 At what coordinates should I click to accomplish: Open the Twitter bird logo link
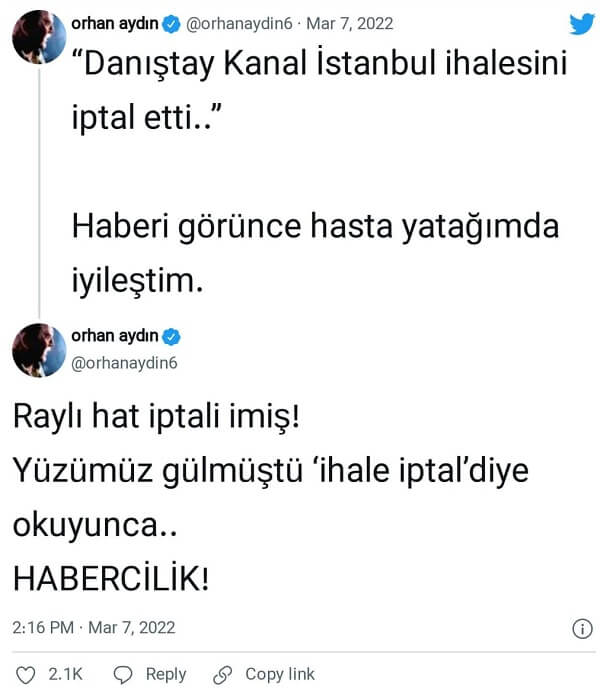tap(582, 24)
